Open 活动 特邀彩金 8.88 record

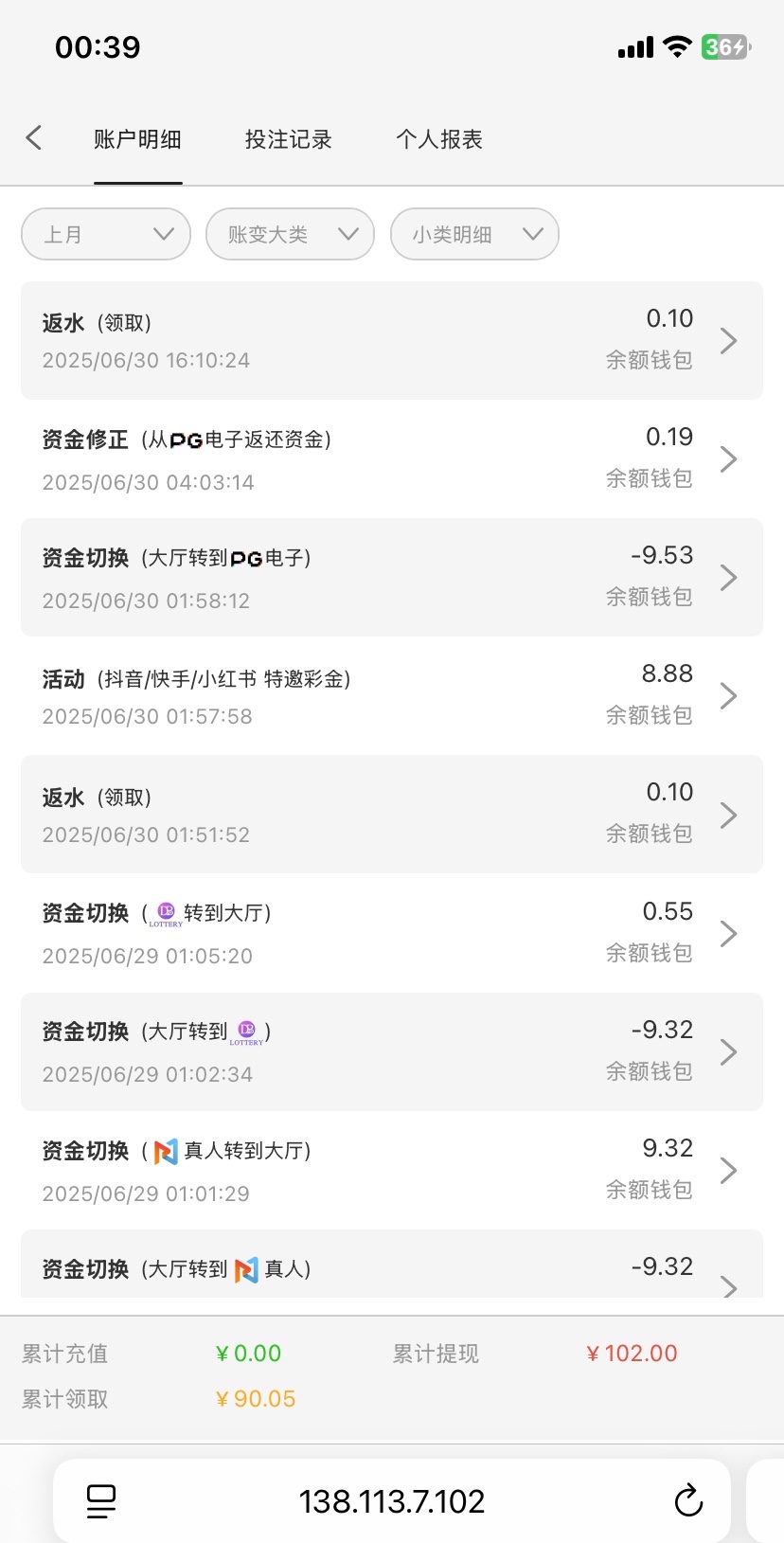coord(392,696)
